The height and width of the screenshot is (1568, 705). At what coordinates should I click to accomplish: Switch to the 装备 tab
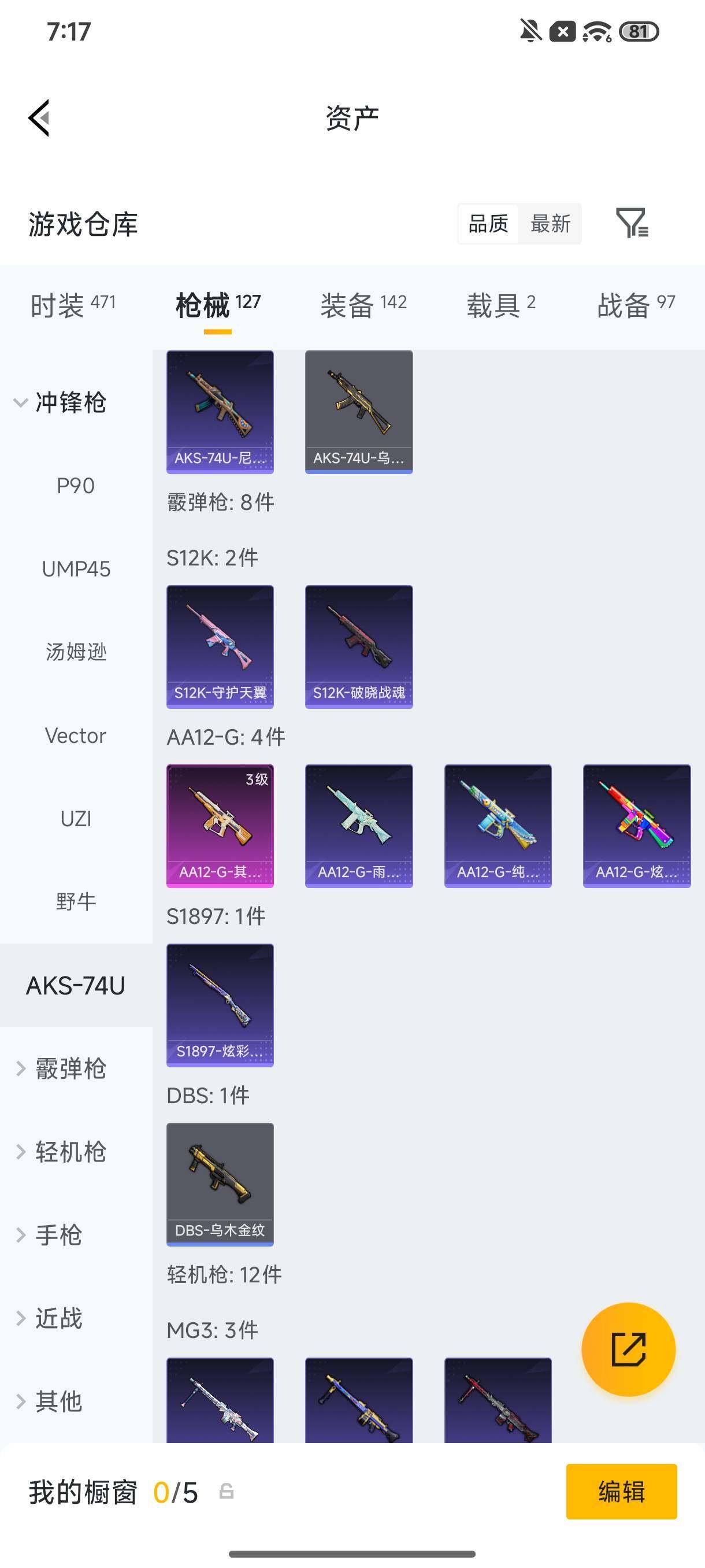tap(363, 304)
